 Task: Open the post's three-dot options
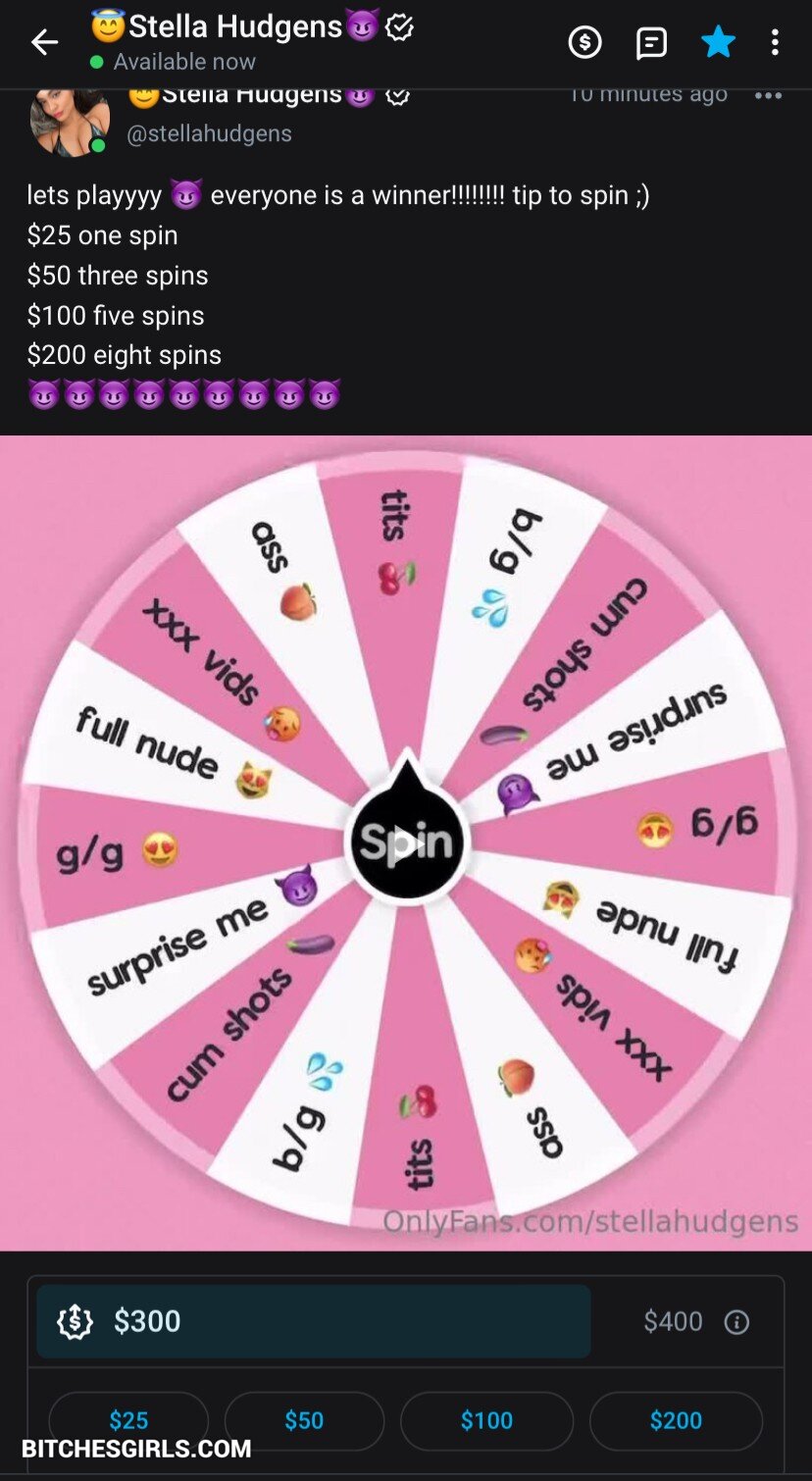click(x=768, y=96)
